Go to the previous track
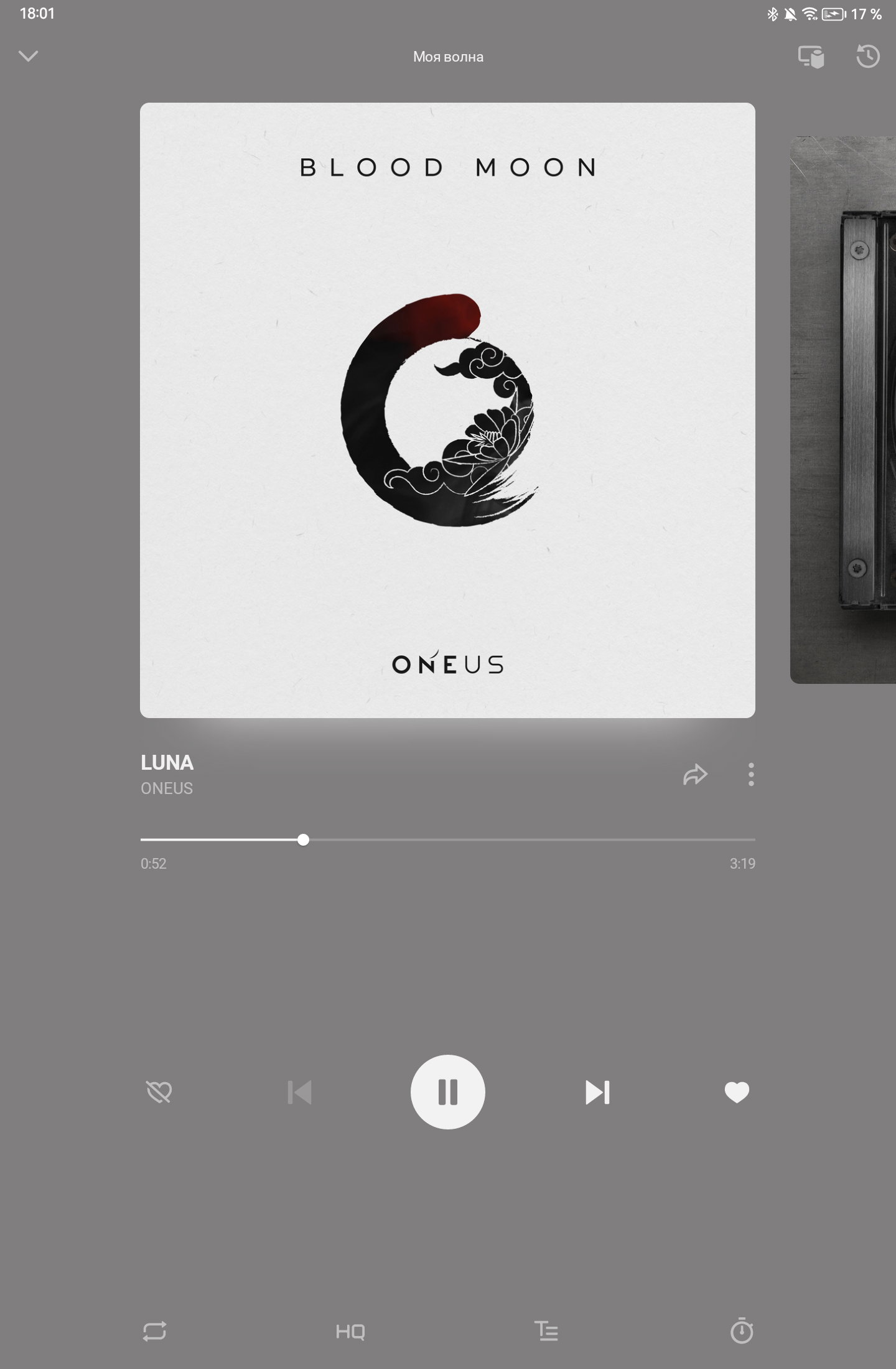This screenshot has height=1369, width=896. pos(299,1092)
